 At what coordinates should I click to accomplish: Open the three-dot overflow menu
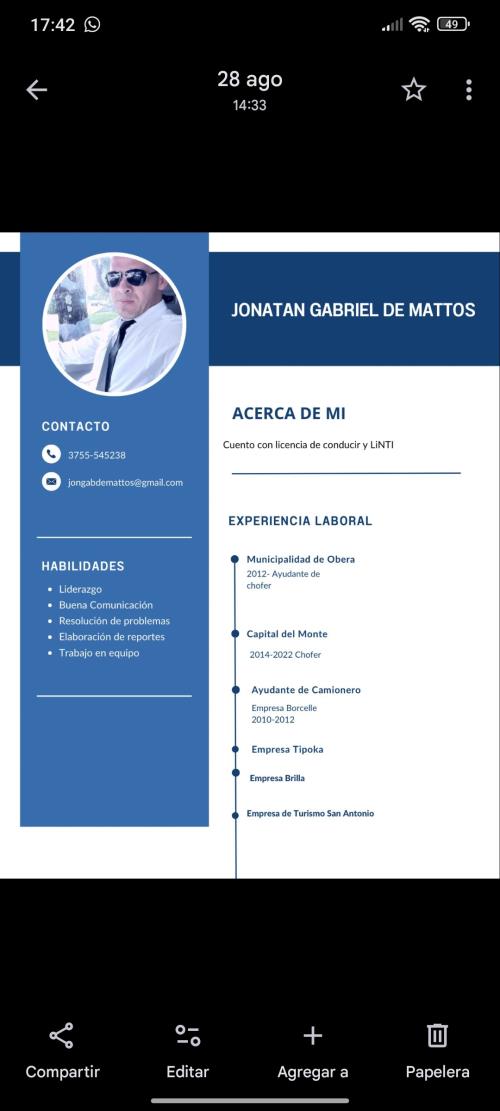tap(469, 90)
